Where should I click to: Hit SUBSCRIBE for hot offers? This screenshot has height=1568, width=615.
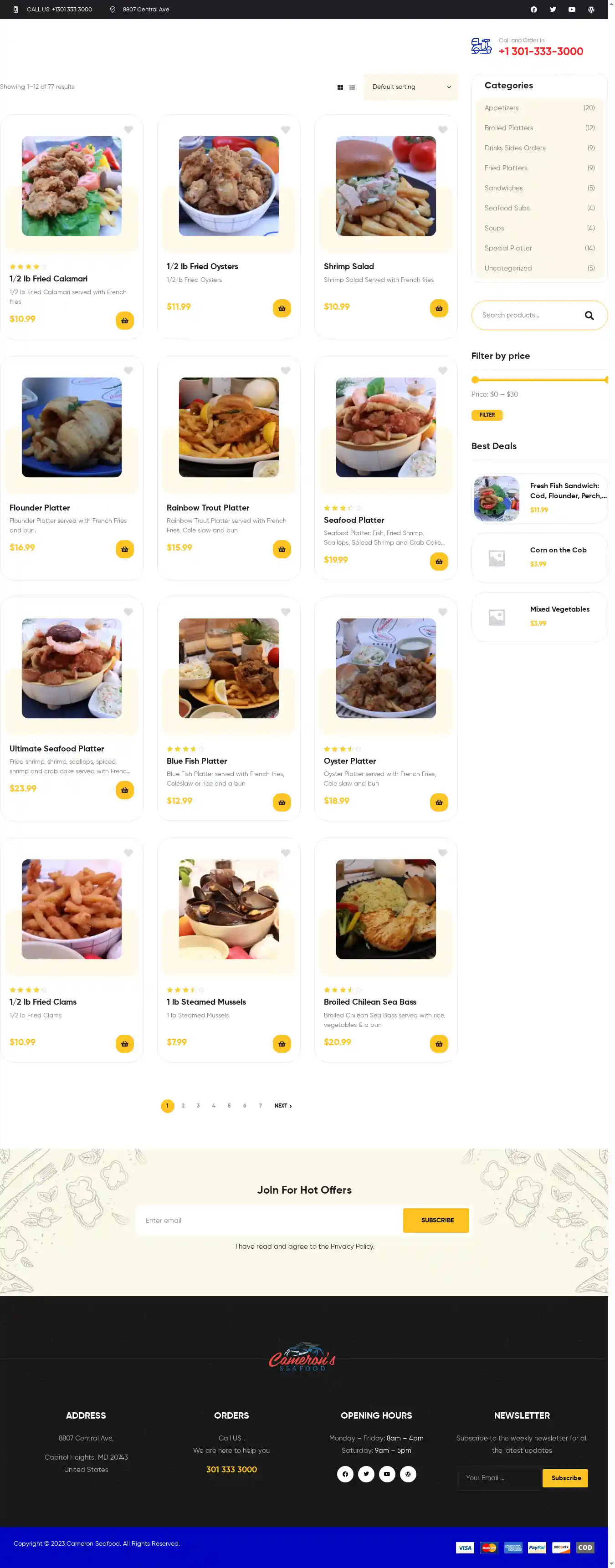436,1220
